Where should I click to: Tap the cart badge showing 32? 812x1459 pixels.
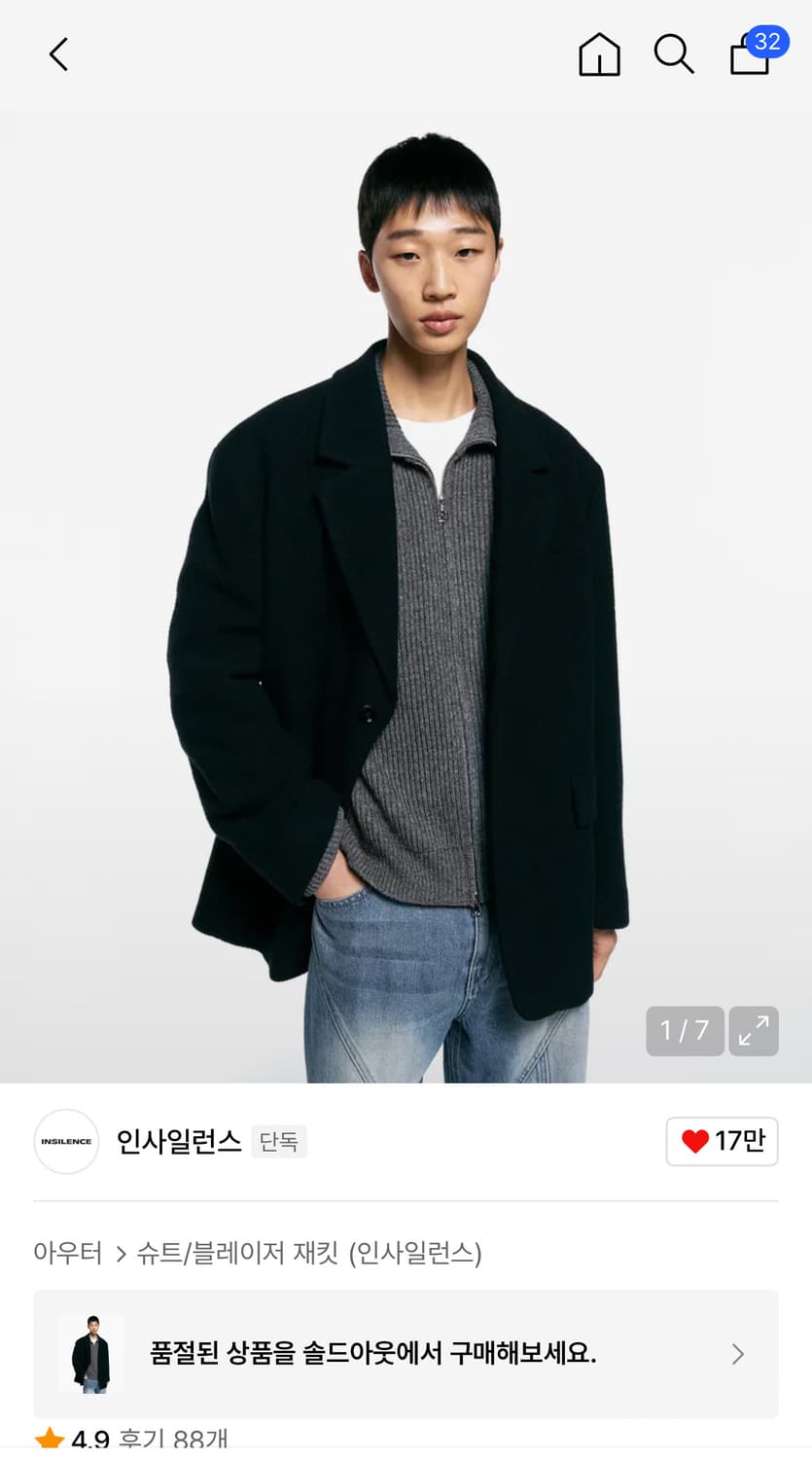(x=767, y=43)
